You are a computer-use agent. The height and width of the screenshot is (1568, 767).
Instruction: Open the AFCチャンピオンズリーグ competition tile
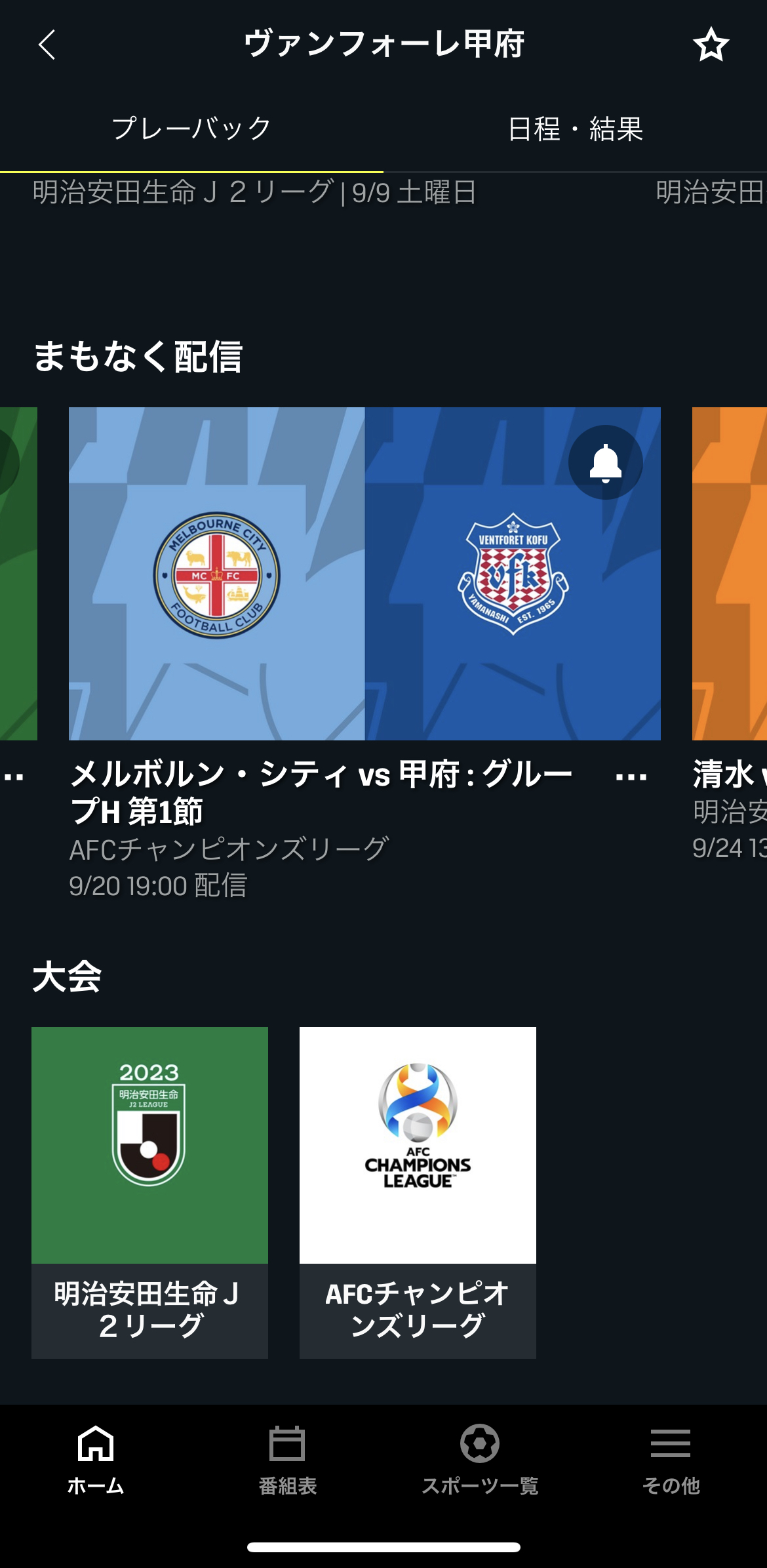418,1192
